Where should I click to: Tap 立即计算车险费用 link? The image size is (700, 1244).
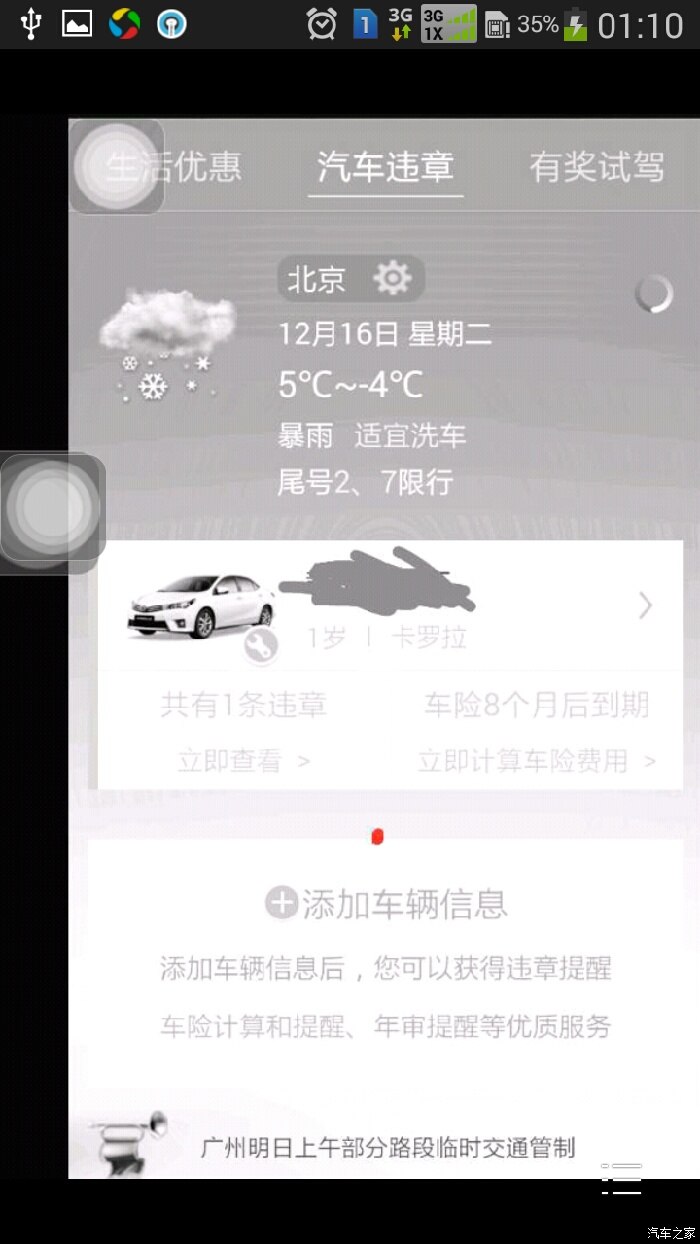(536, 761)
